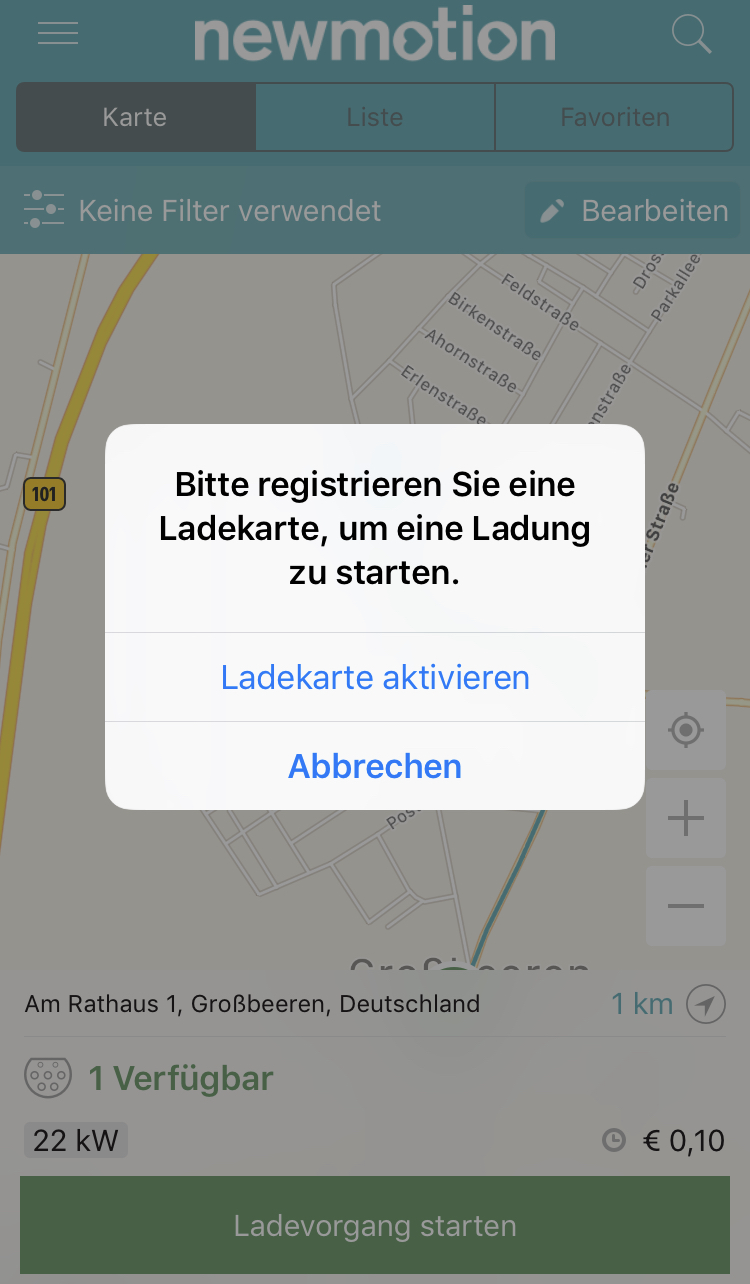750x1284 pixels.
Task: Tap Ladevorgang starten
Action: click(375, 1226)
